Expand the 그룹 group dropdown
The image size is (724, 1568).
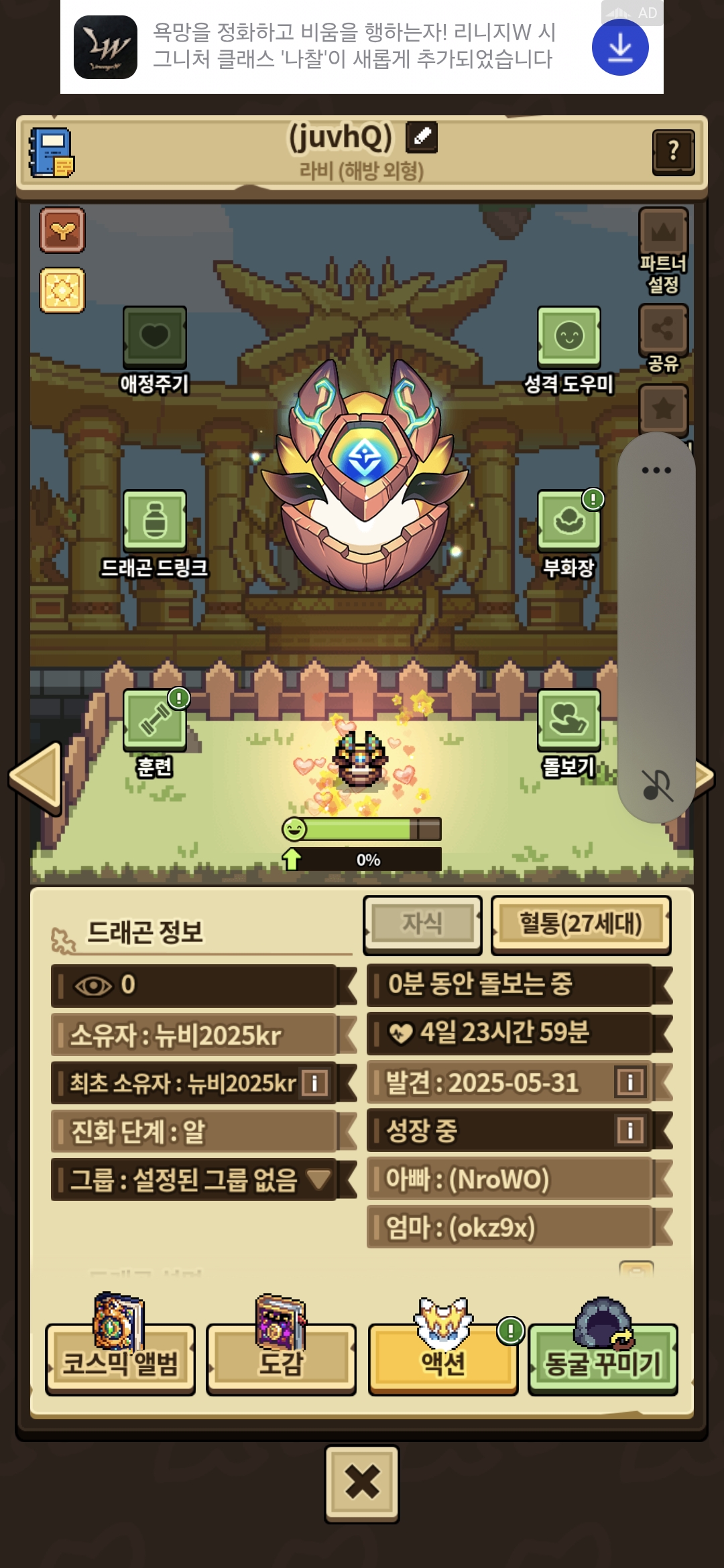[x=318, y=1179]
